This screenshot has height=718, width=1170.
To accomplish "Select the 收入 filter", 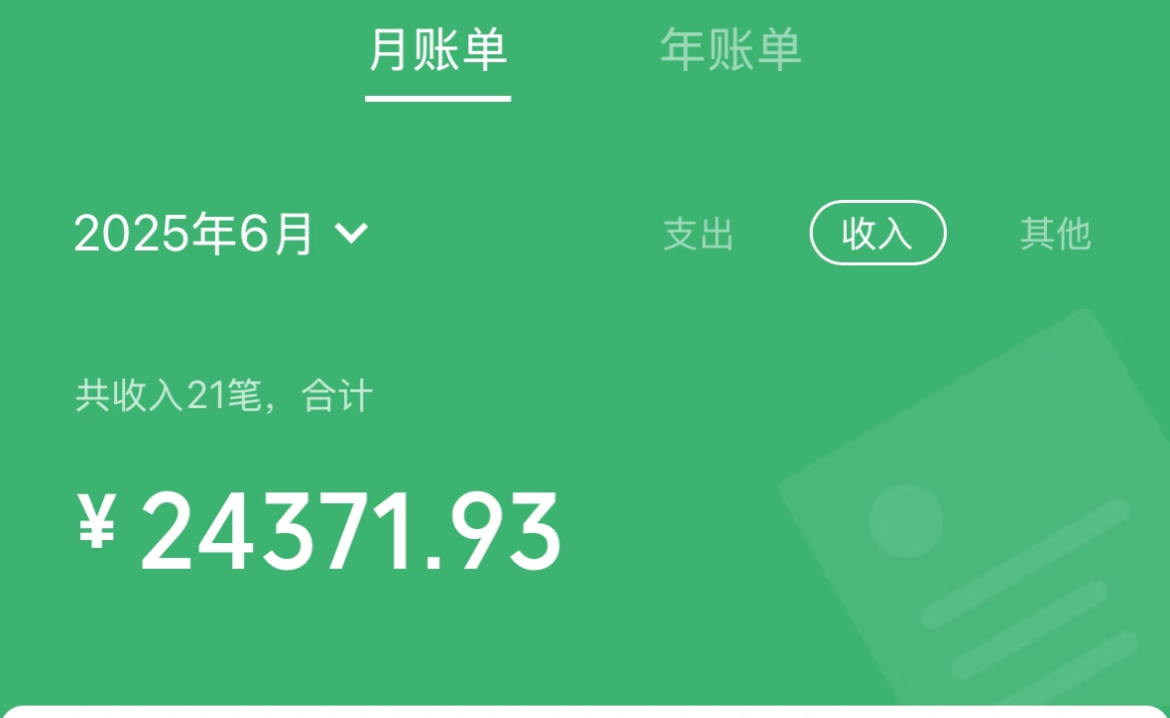I will point(877,234).
